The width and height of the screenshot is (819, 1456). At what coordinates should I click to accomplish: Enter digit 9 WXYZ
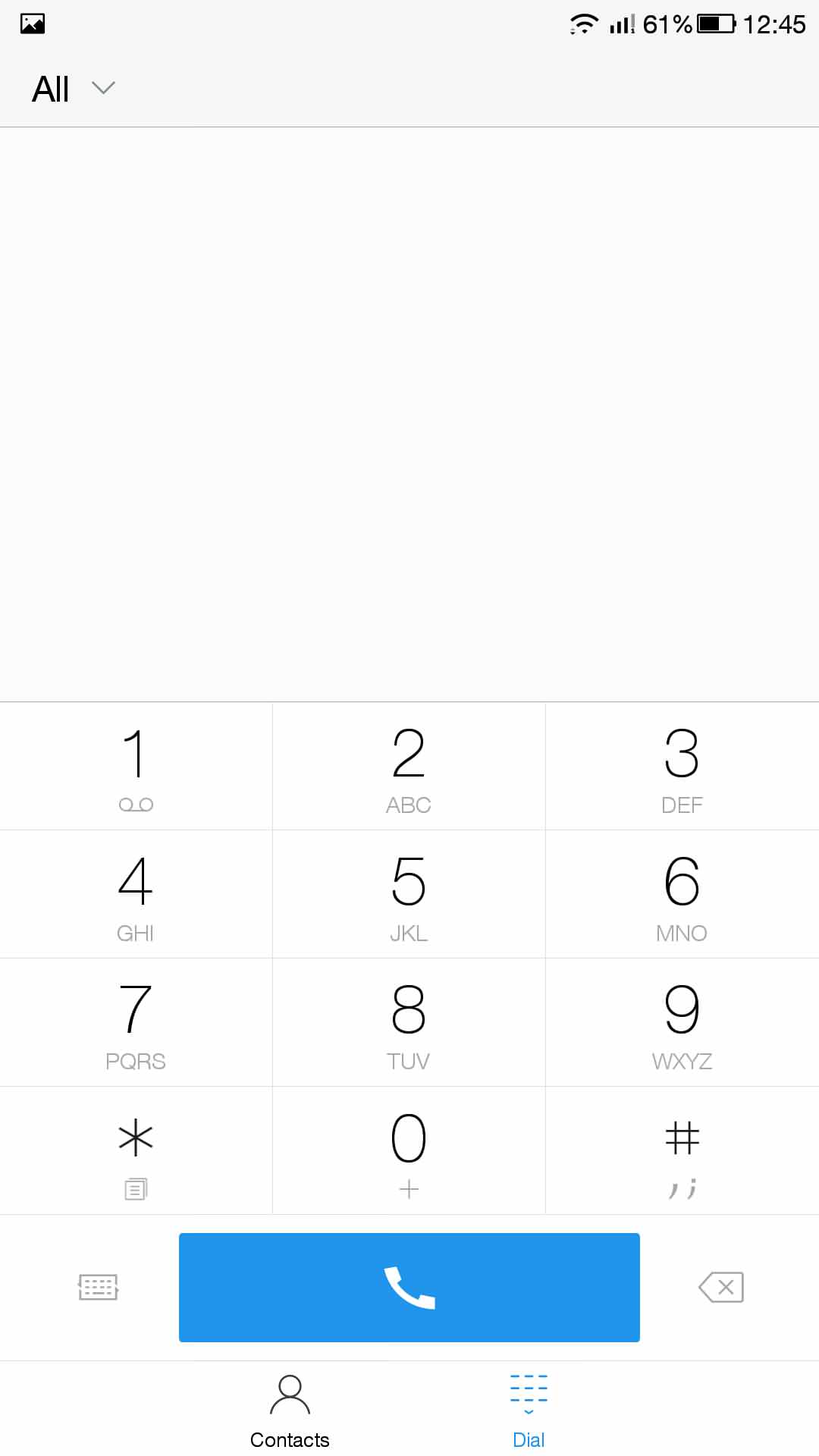[682, 1022]
